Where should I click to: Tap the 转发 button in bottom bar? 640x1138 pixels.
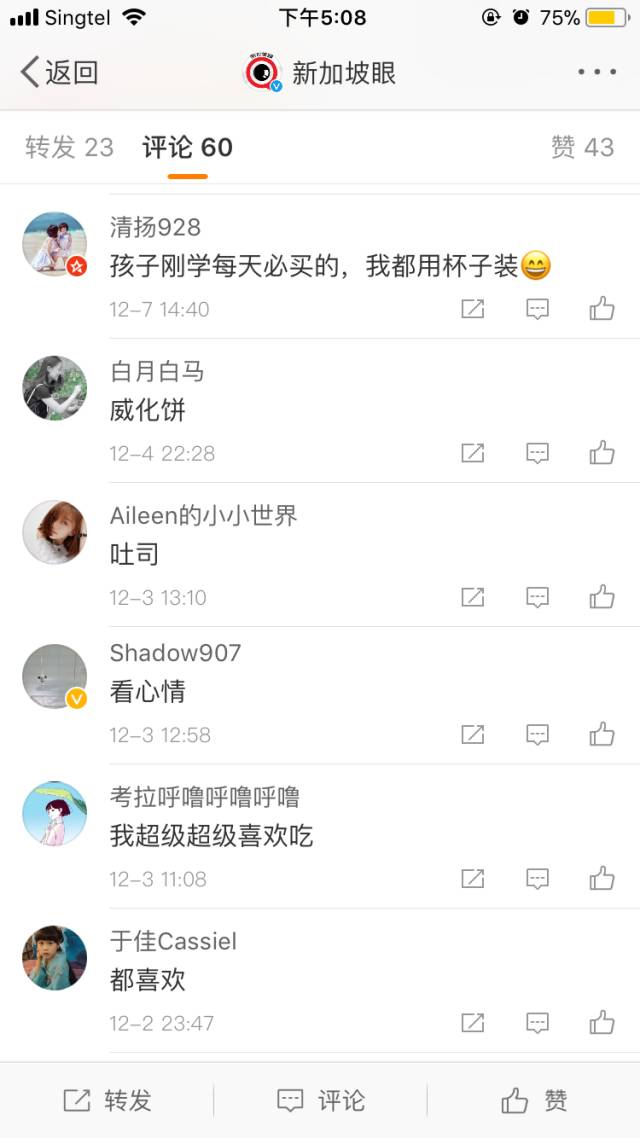pos(107,1101)
